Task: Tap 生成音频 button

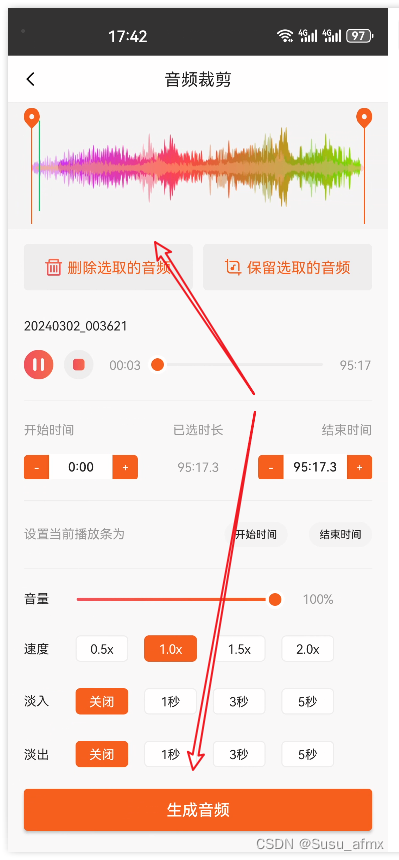Action: 198,810
